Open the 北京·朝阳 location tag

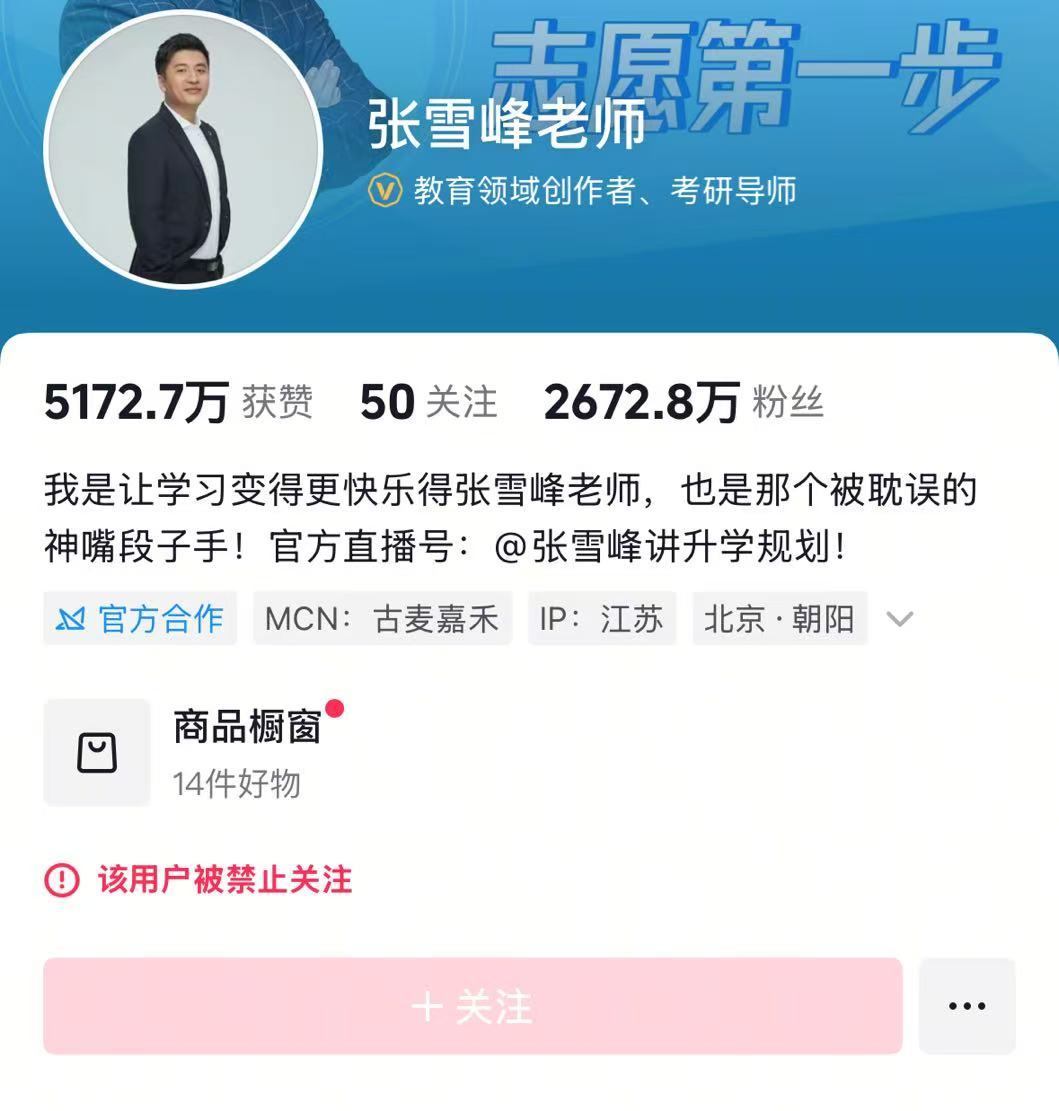778,619
